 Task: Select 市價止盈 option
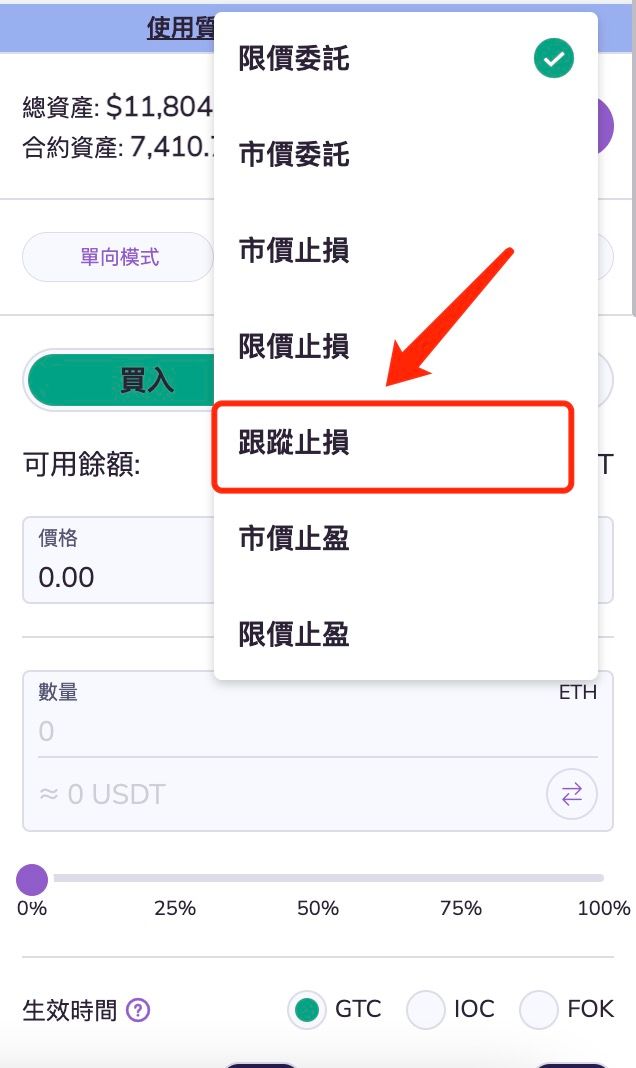(406, 538)
